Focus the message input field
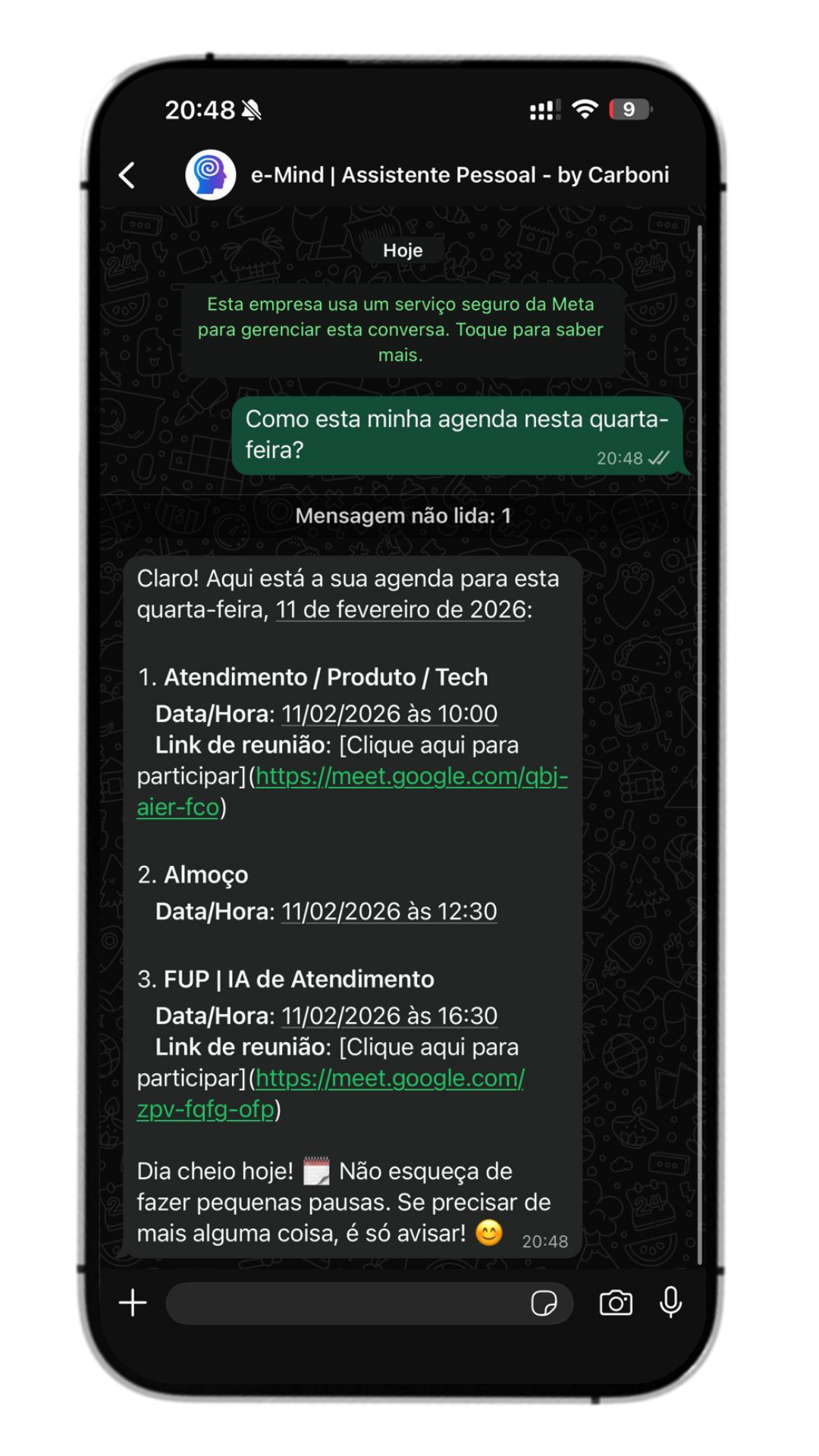Screen dimensions: 819x1456 (x=345, y=1303)
